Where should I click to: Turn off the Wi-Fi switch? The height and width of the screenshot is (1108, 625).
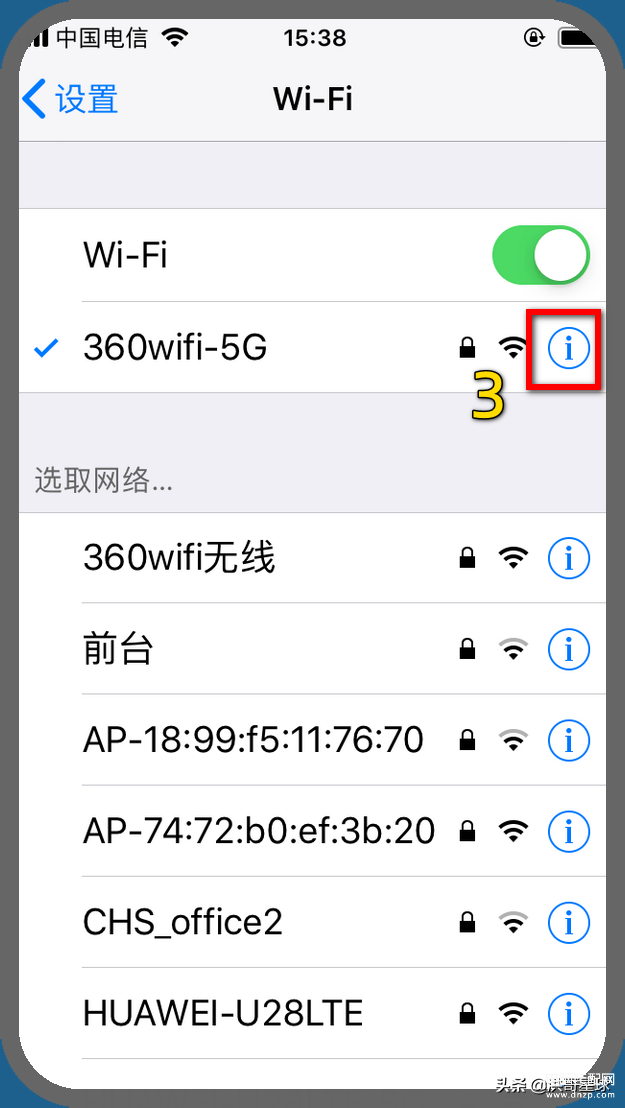(x=541, y=255)
